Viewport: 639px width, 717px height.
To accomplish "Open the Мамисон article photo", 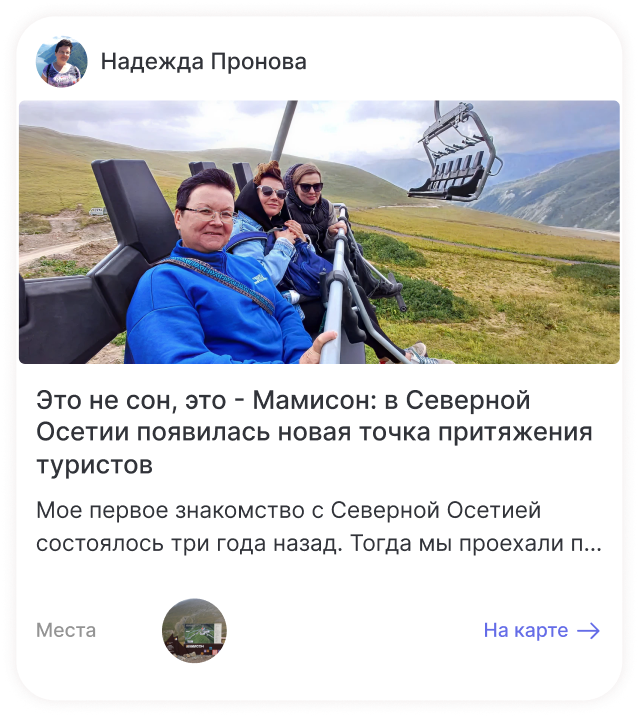I will click(x=319, y=232).
